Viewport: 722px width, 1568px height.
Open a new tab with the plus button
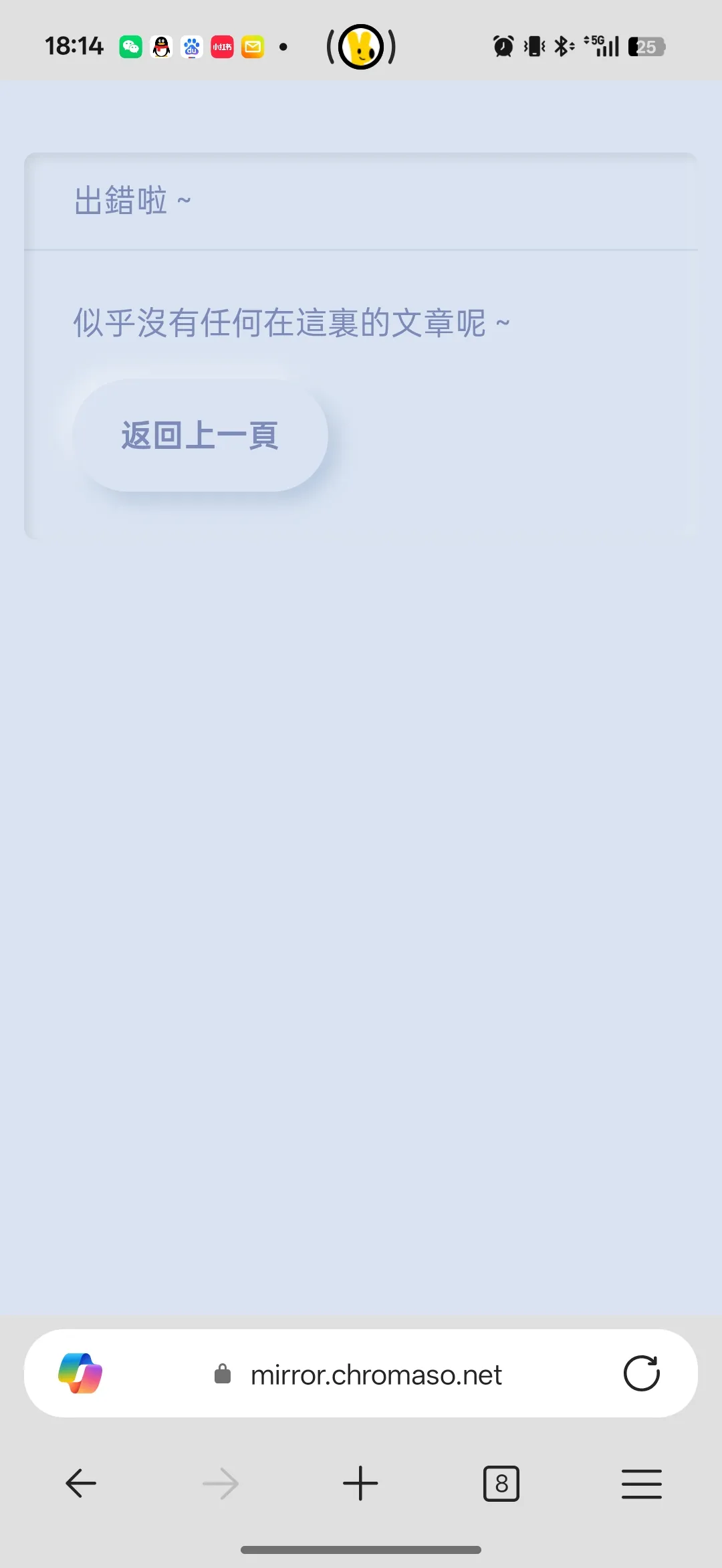tap(360, 1483)
